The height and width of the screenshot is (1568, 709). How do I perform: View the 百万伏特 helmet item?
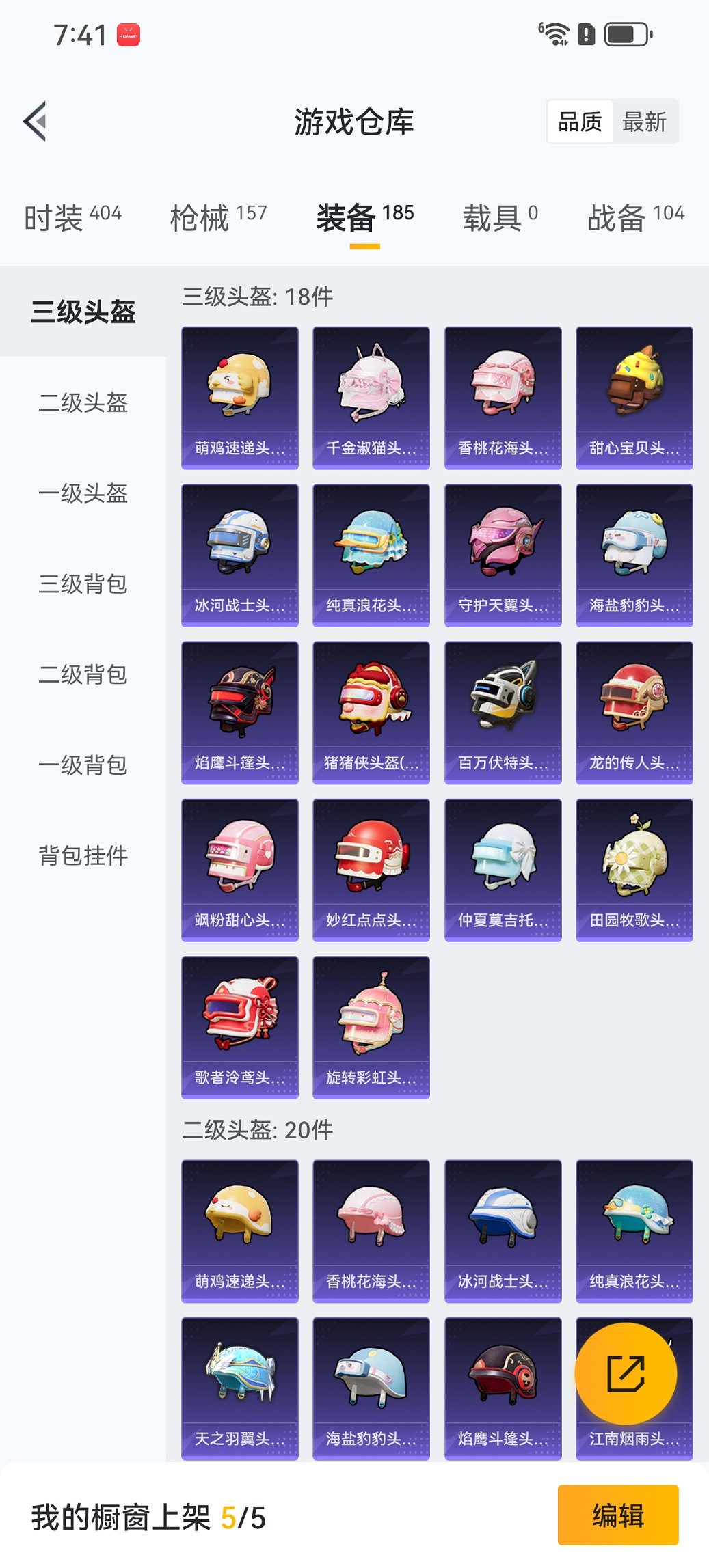click(x=503, y=712)
